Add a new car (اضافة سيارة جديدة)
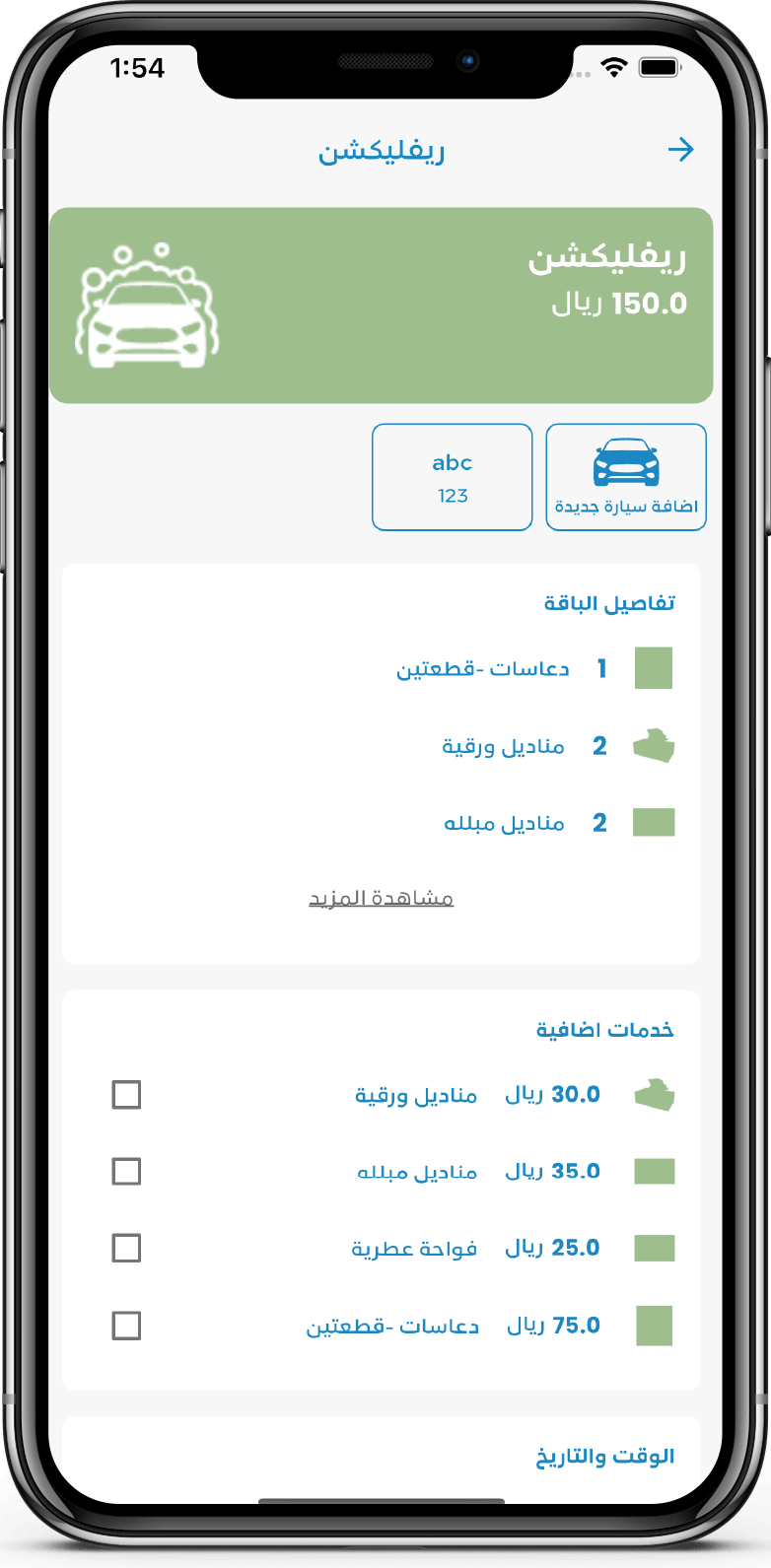Image resolution: width=771 pixels, height=1568 pixels. 626,477
